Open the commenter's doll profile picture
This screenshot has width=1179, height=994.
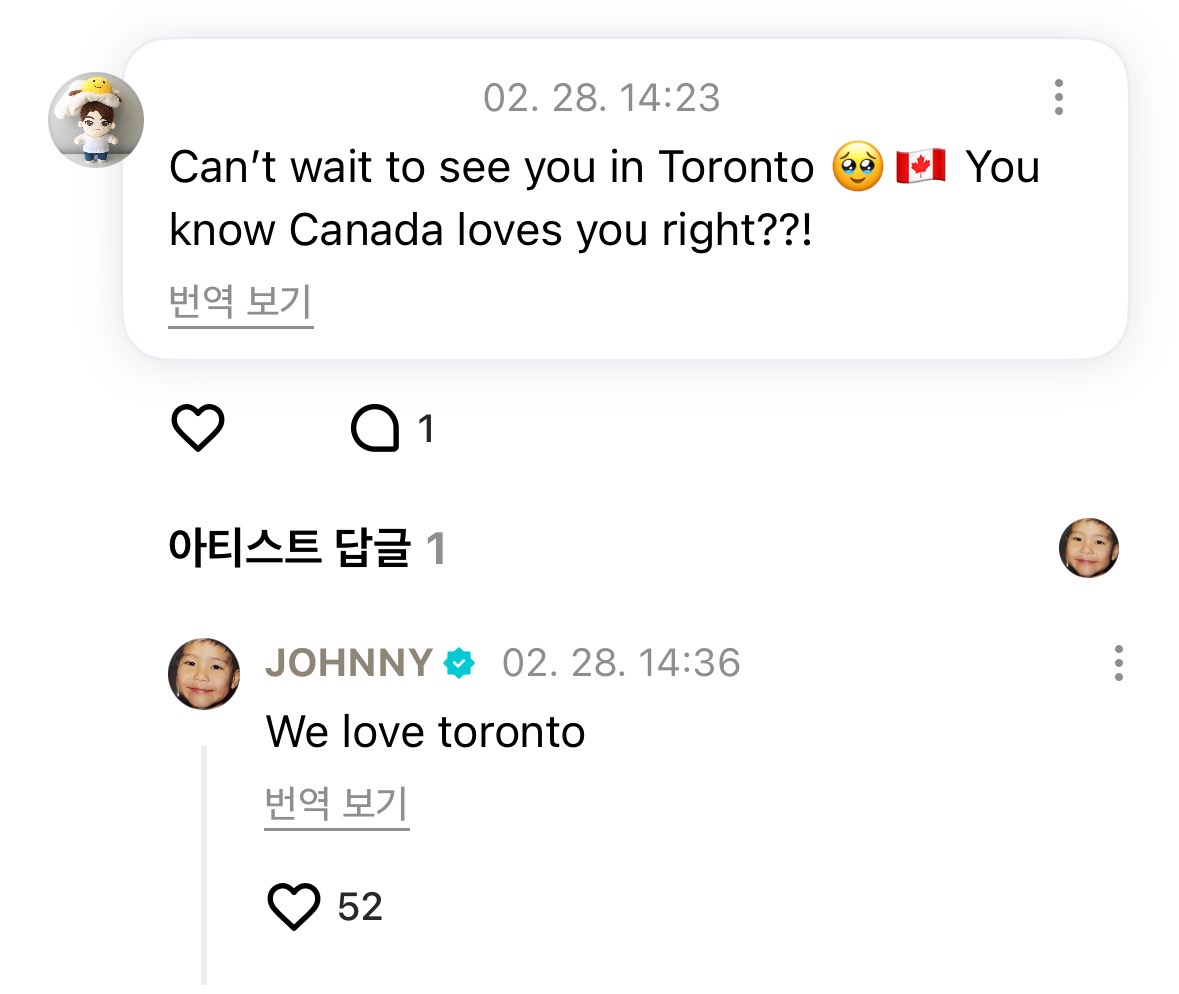pyautogui.click(x=96, y=119)
